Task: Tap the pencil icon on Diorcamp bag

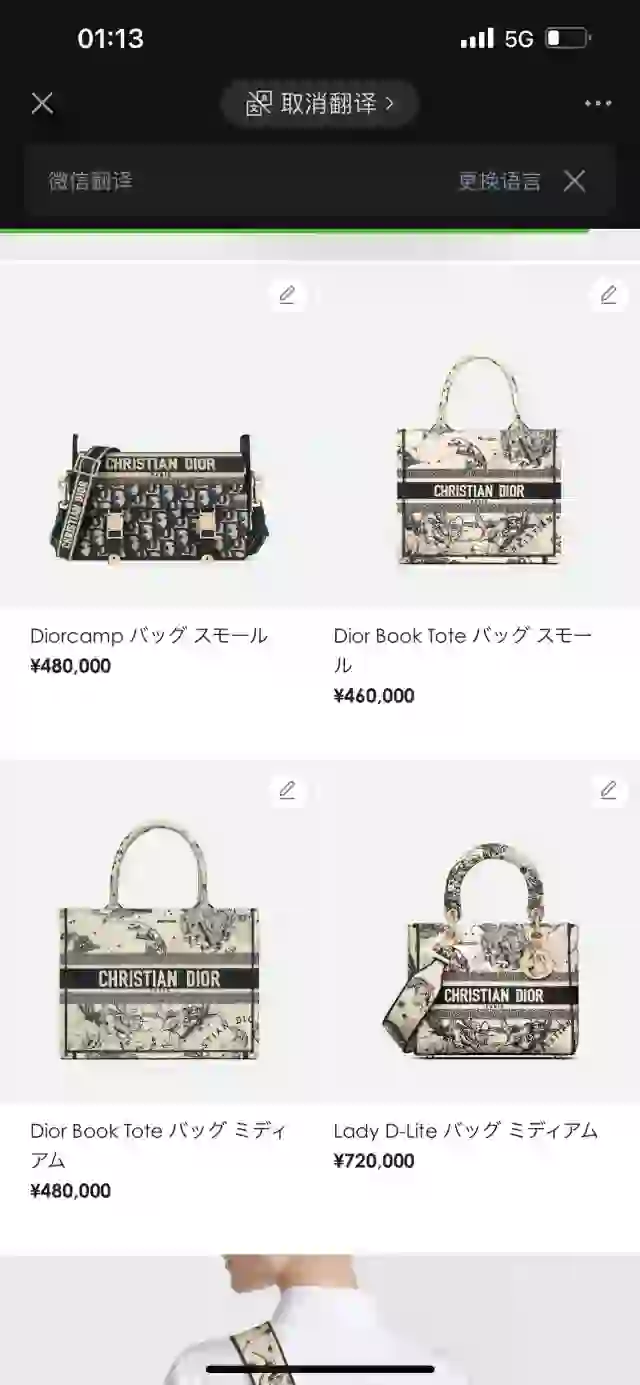Action: click(287, 295)
